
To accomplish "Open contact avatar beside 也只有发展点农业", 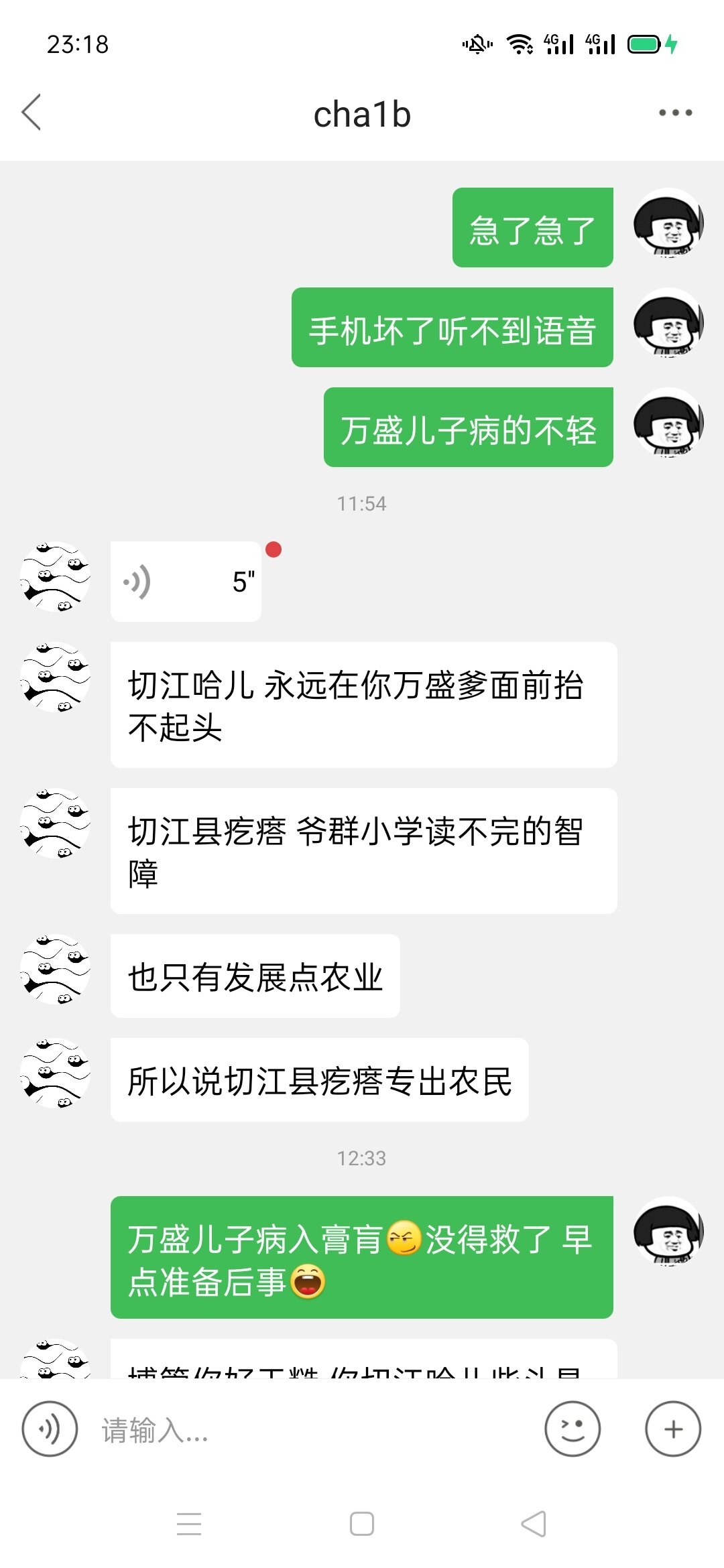I will click(56, 970).
